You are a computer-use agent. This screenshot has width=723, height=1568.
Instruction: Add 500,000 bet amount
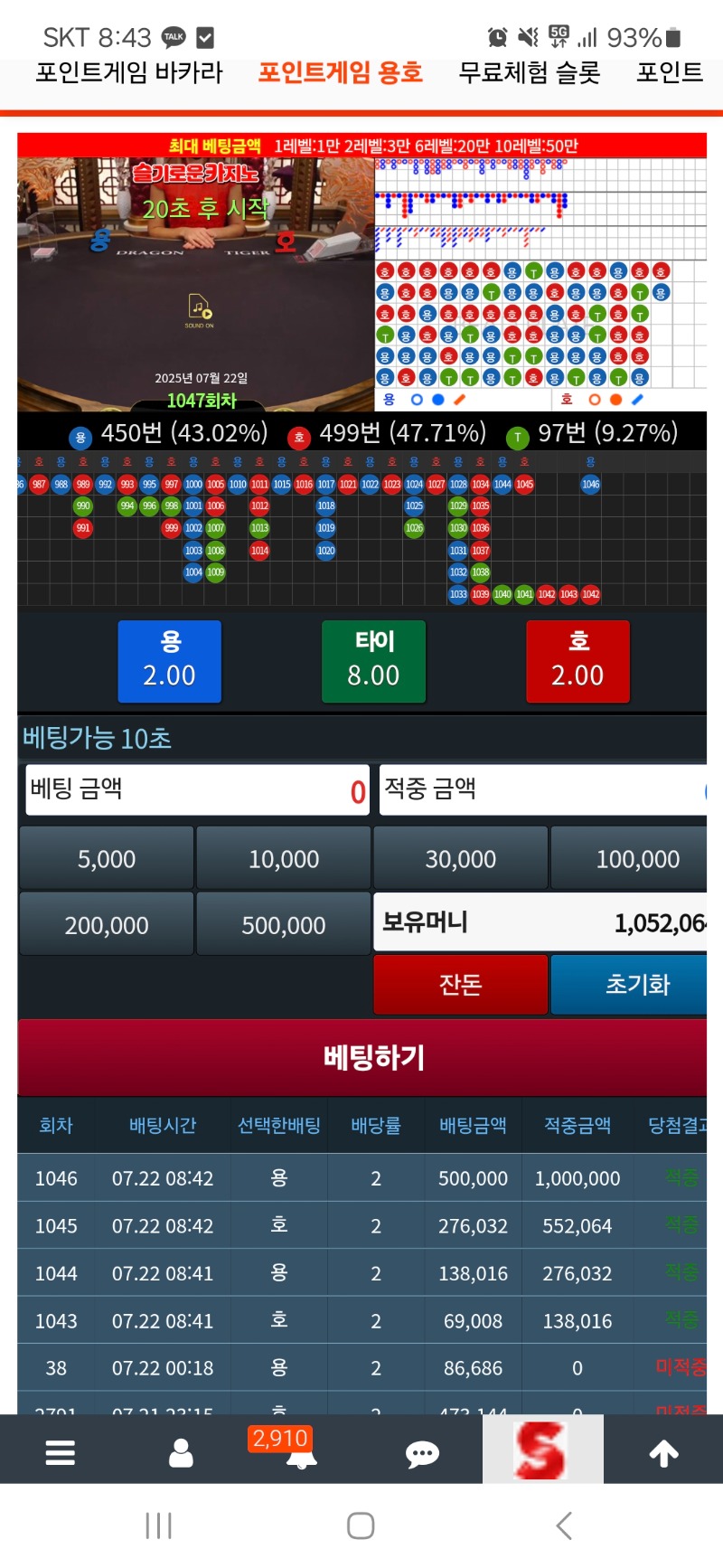tap(284, 925)
